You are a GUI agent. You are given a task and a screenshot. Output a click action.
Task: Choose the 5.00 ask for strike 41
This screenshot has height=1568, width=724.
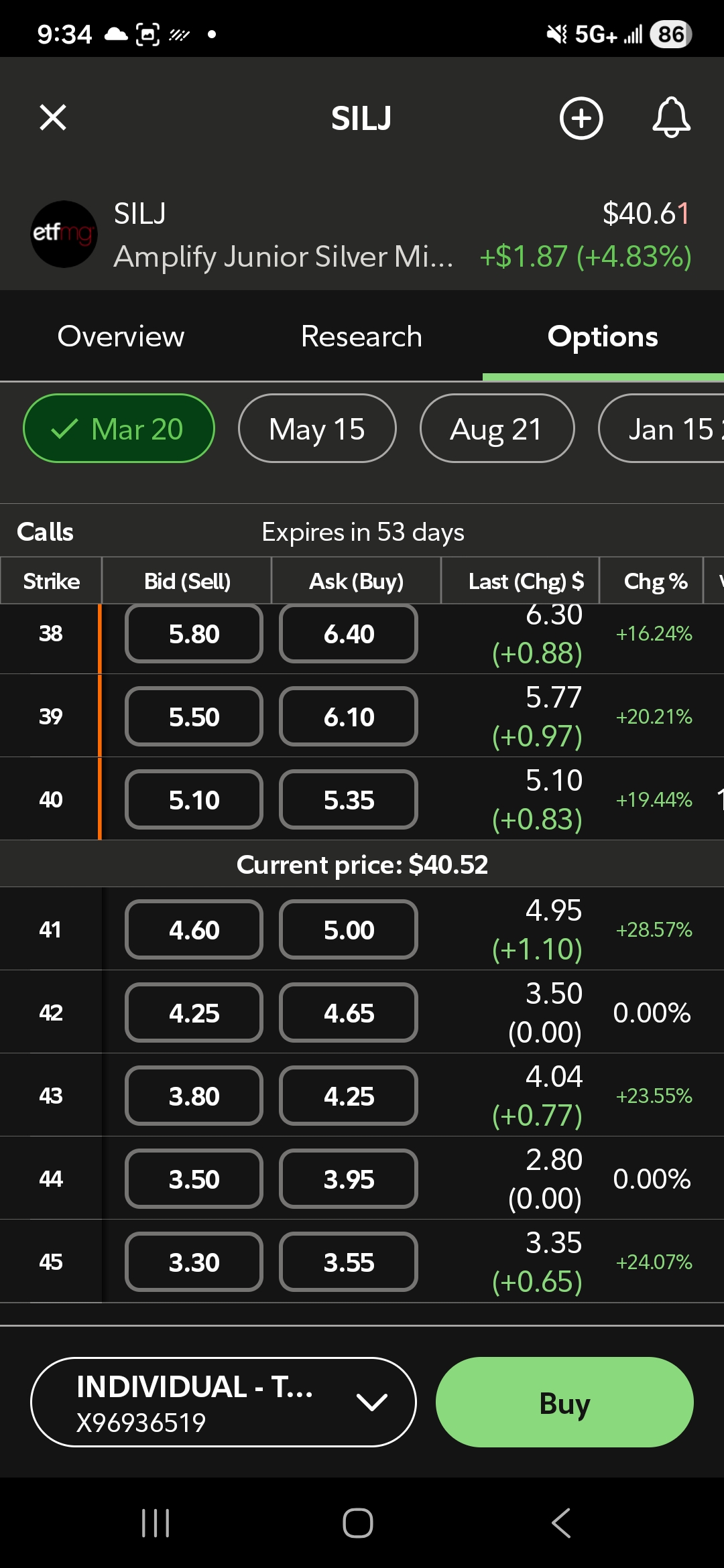click(349, 930)
